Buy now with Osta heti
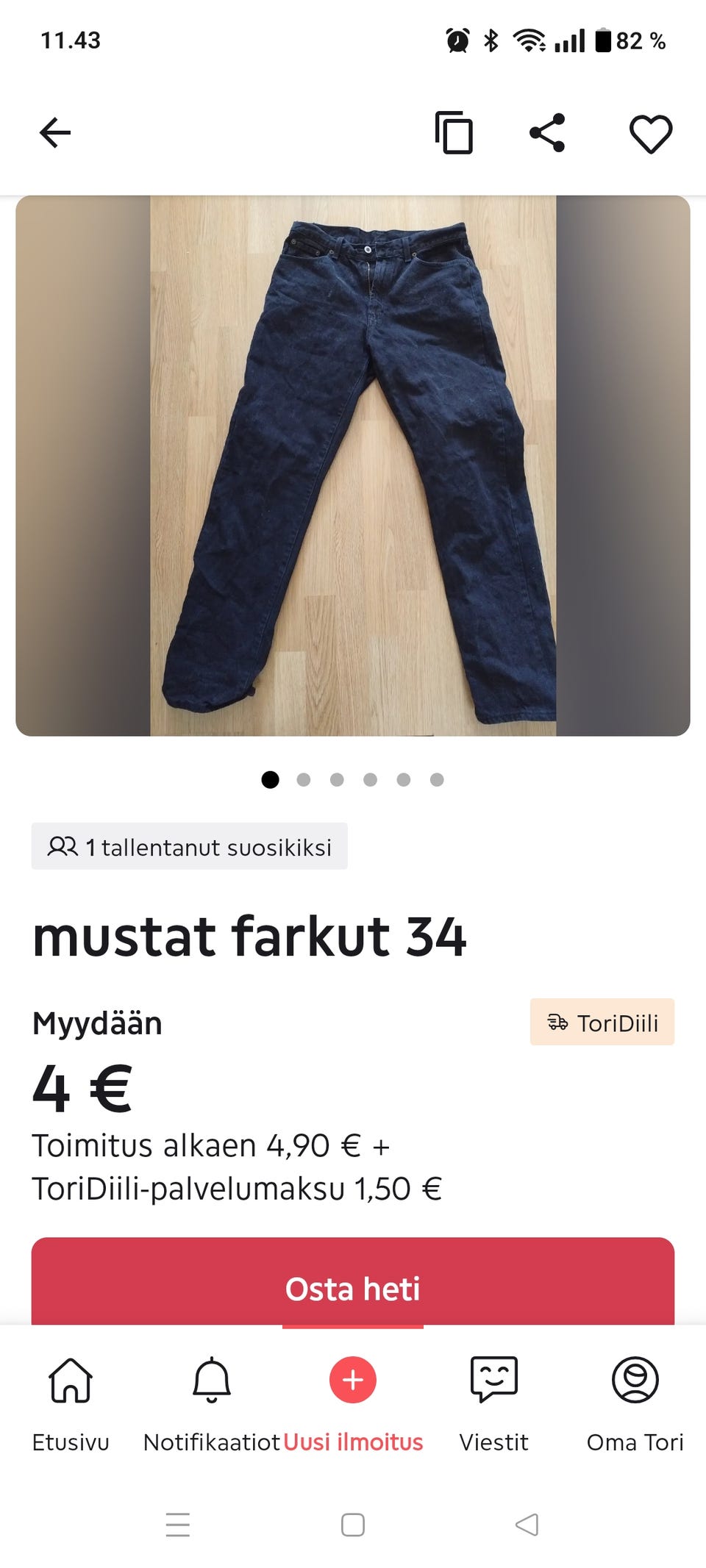Viewport: 706px width, 1568px height. [x=353, y=1281]
